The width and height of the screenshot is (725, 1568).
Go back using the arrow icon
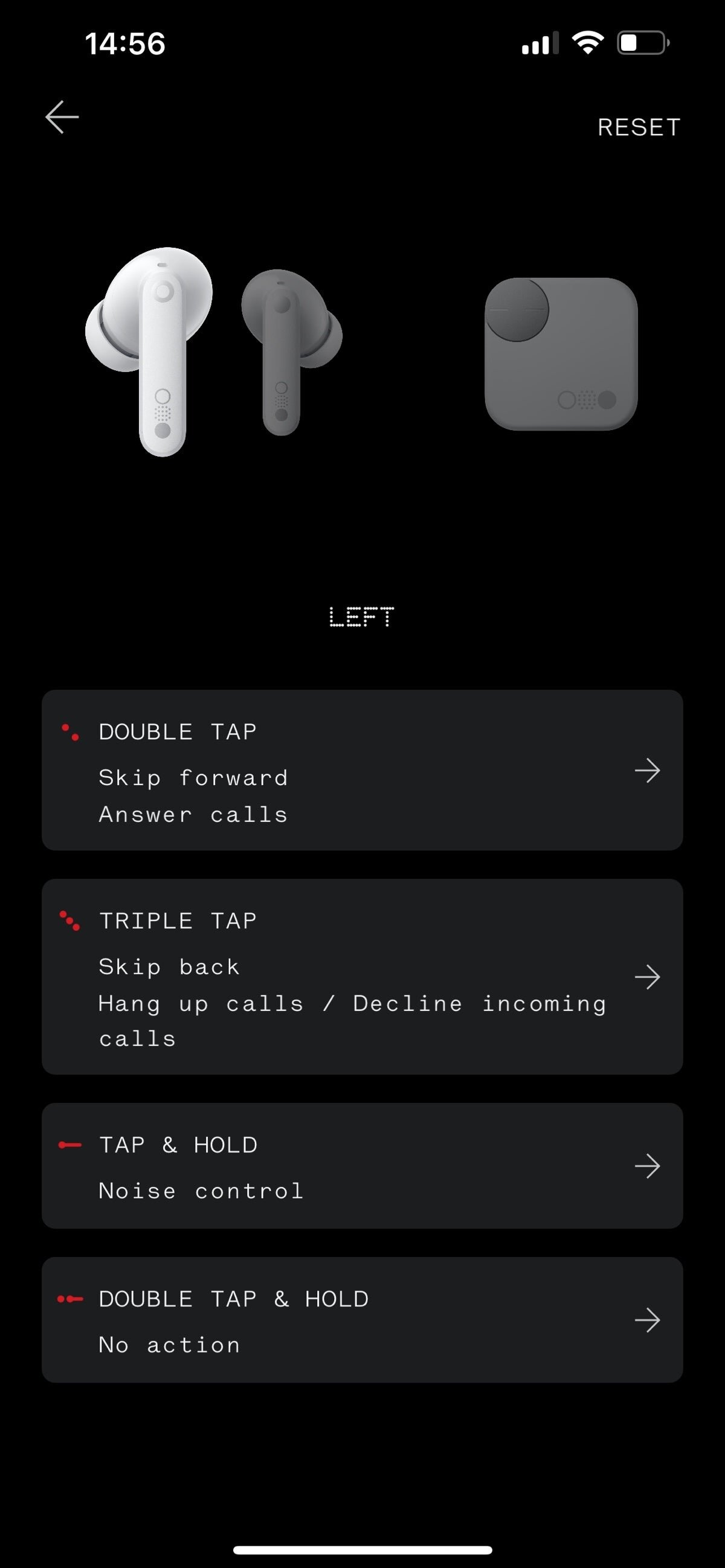tap(62, 117)
